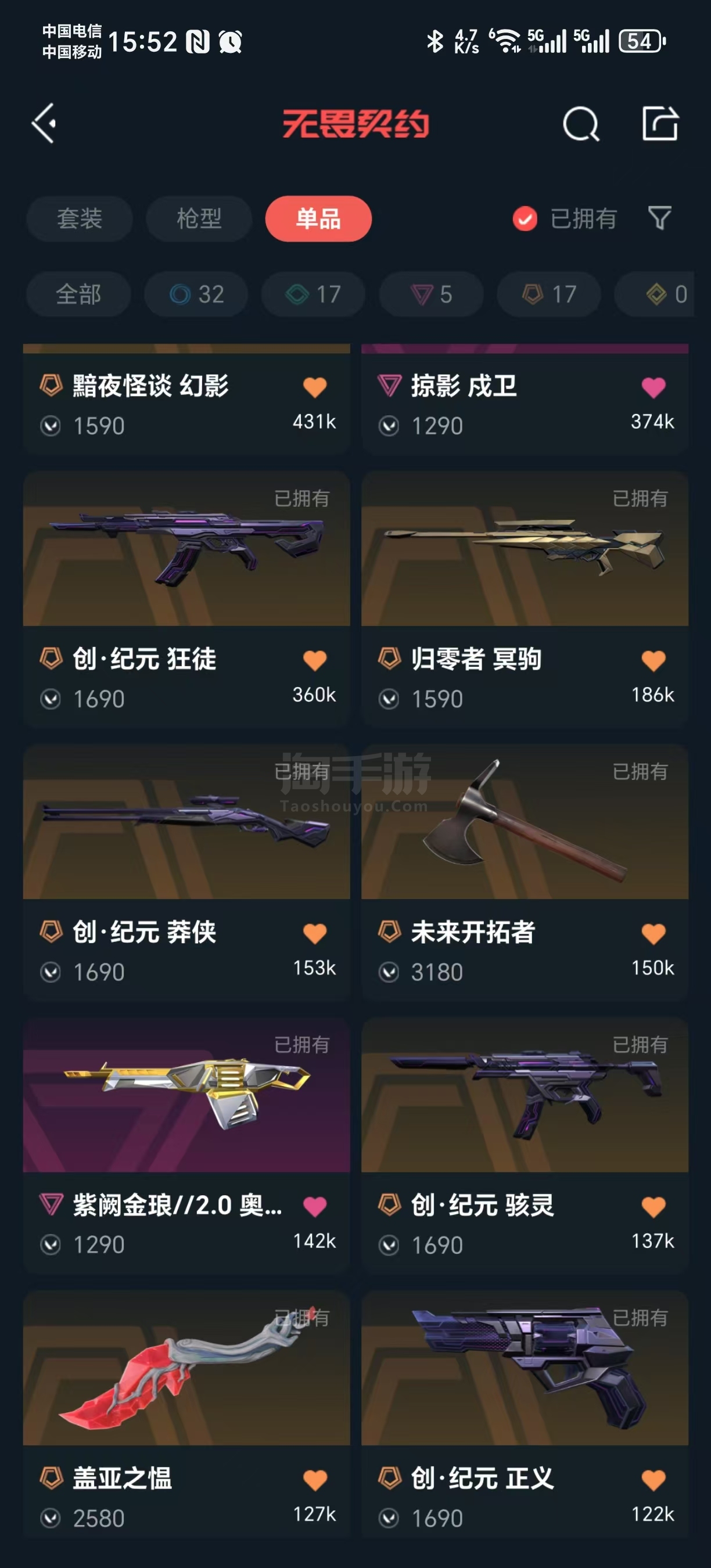The height and width of the screenshot is (1568, 711).
Task: Tap the heart on 掠影 戍卫
Action: click(653, 387)
